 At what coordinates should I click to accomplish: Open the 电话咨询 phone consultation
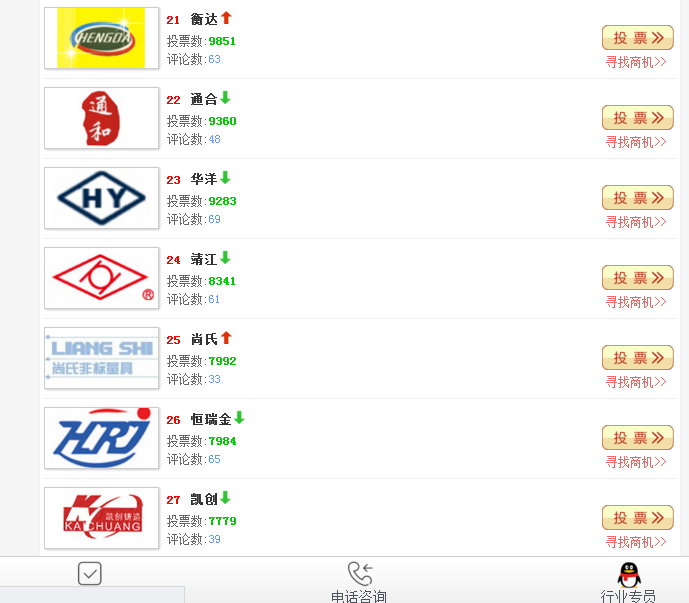(359, 581)
